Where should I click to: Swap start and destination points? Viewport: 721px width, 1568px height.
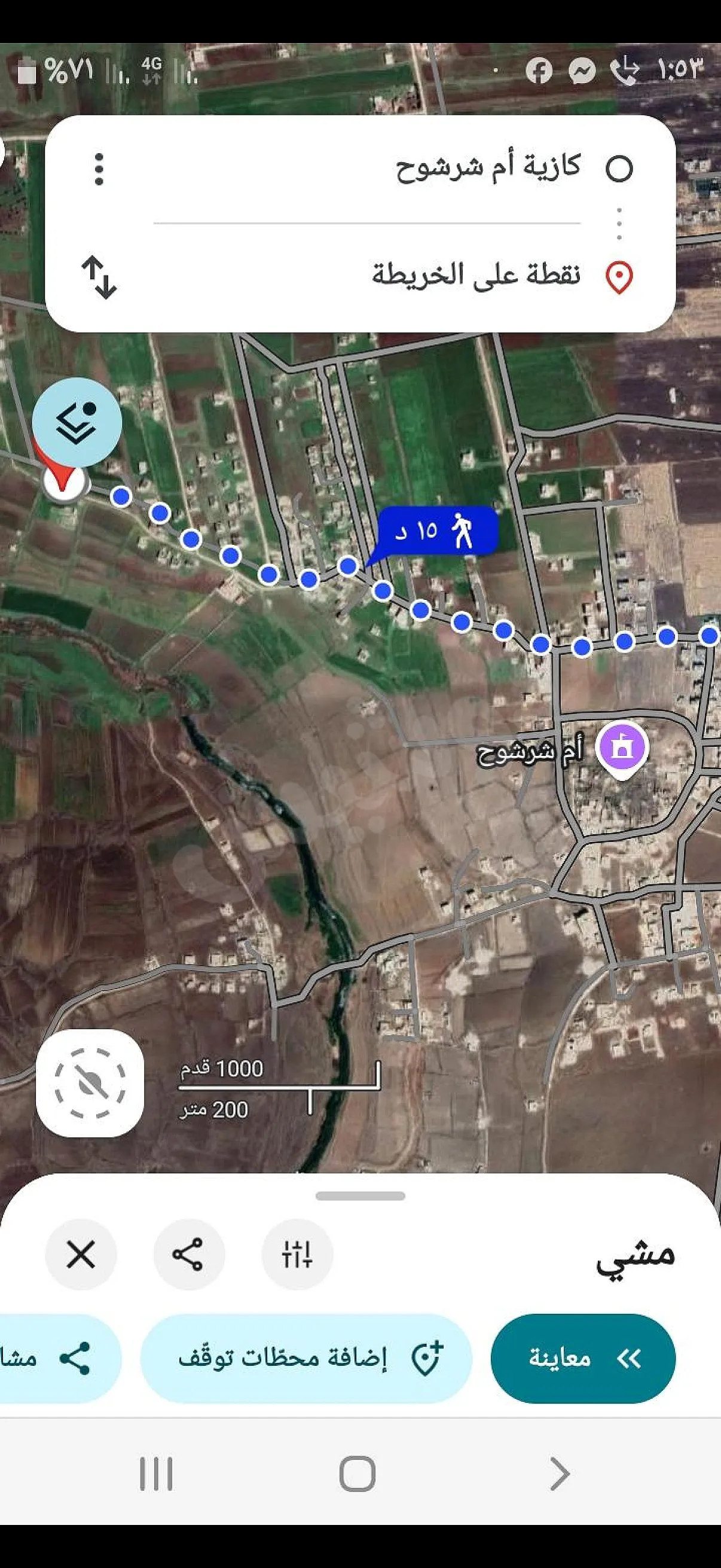click(99, 277)
